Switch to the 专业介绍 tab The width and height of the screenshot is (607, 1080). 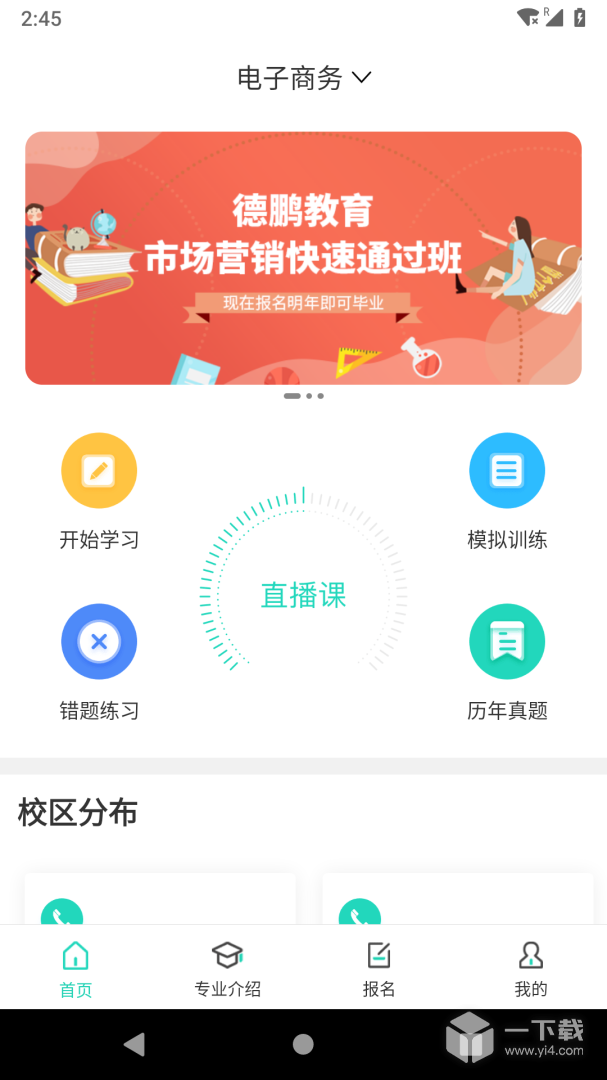(x=227, y=968)
